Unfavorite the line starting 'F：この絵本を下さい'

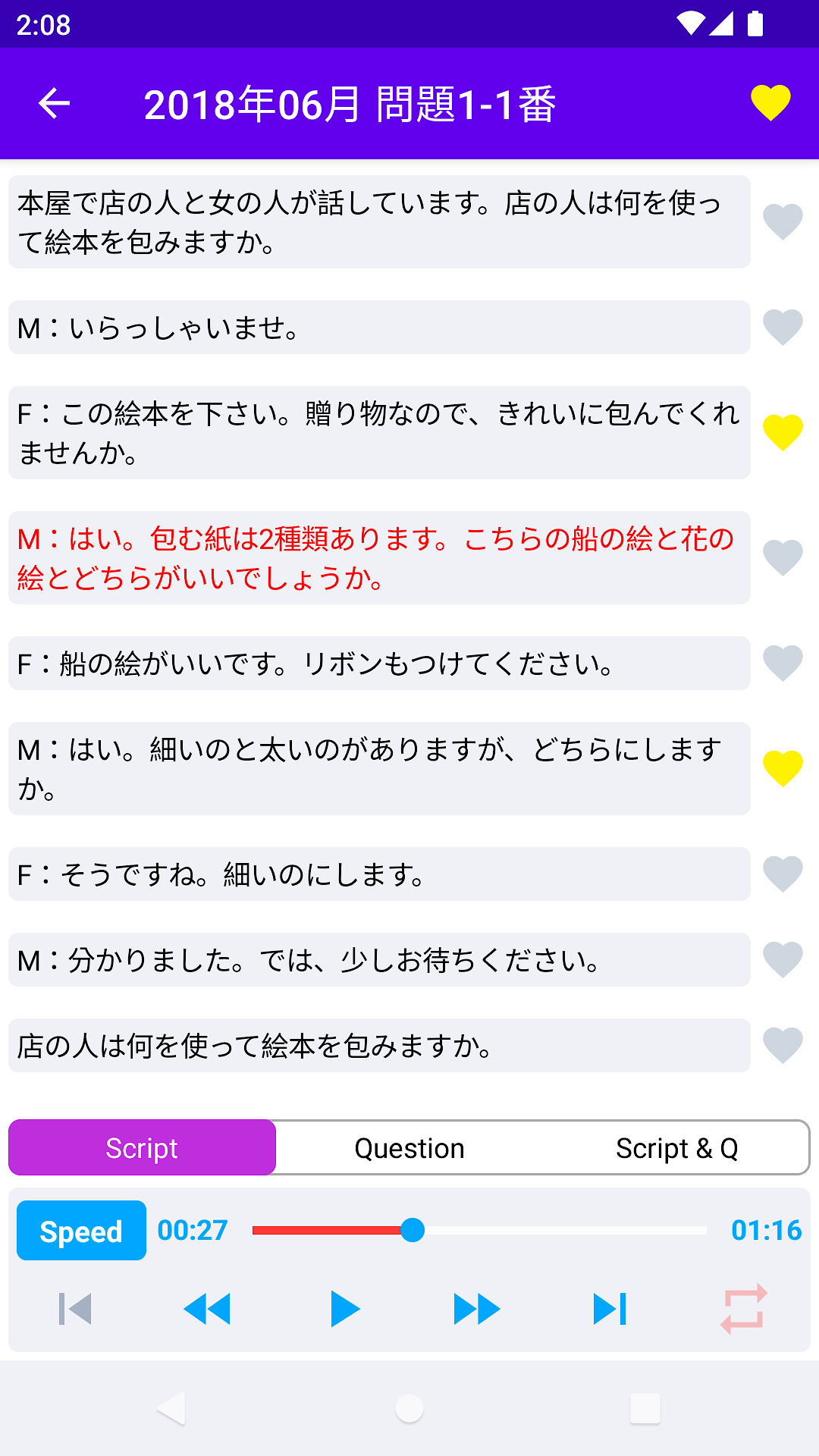pyautogui.click(x=783, y=432)
